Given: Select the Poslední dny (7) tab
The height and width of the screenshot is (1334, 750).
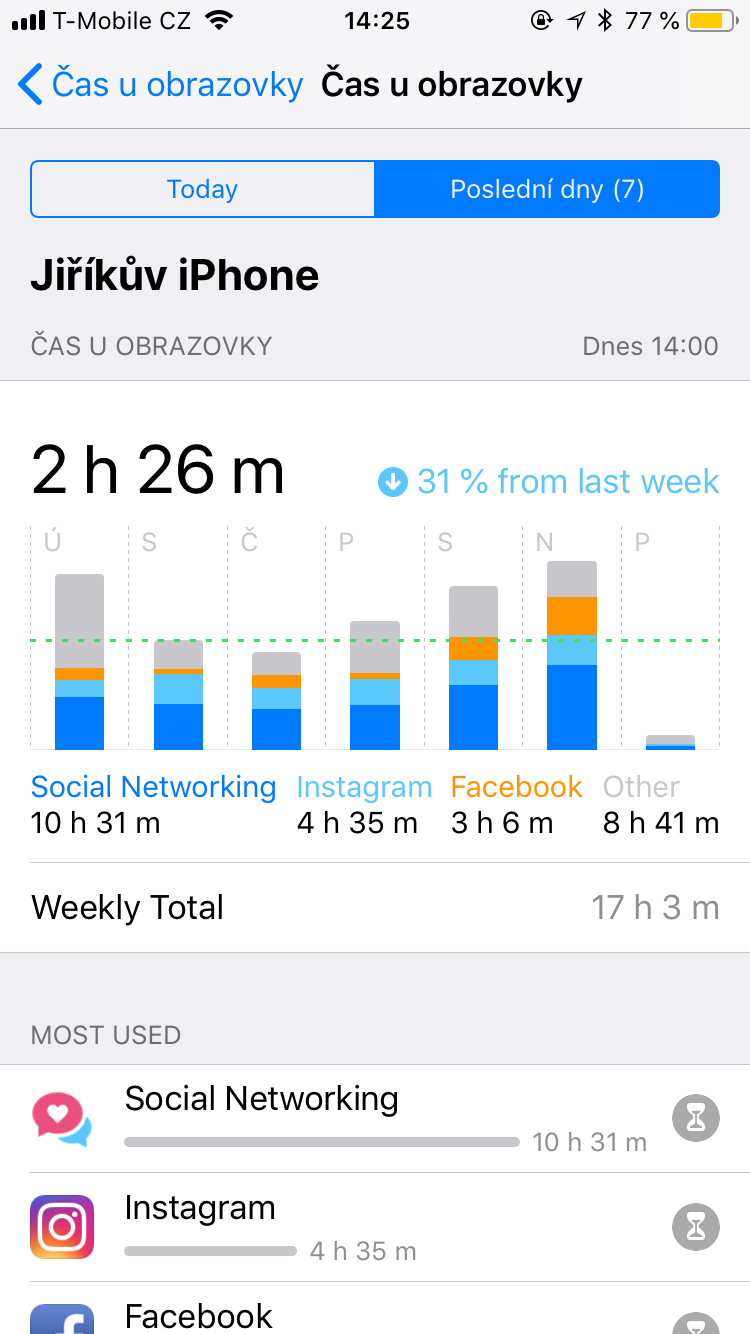Looking at the screenshot, I should coord(547,189).
